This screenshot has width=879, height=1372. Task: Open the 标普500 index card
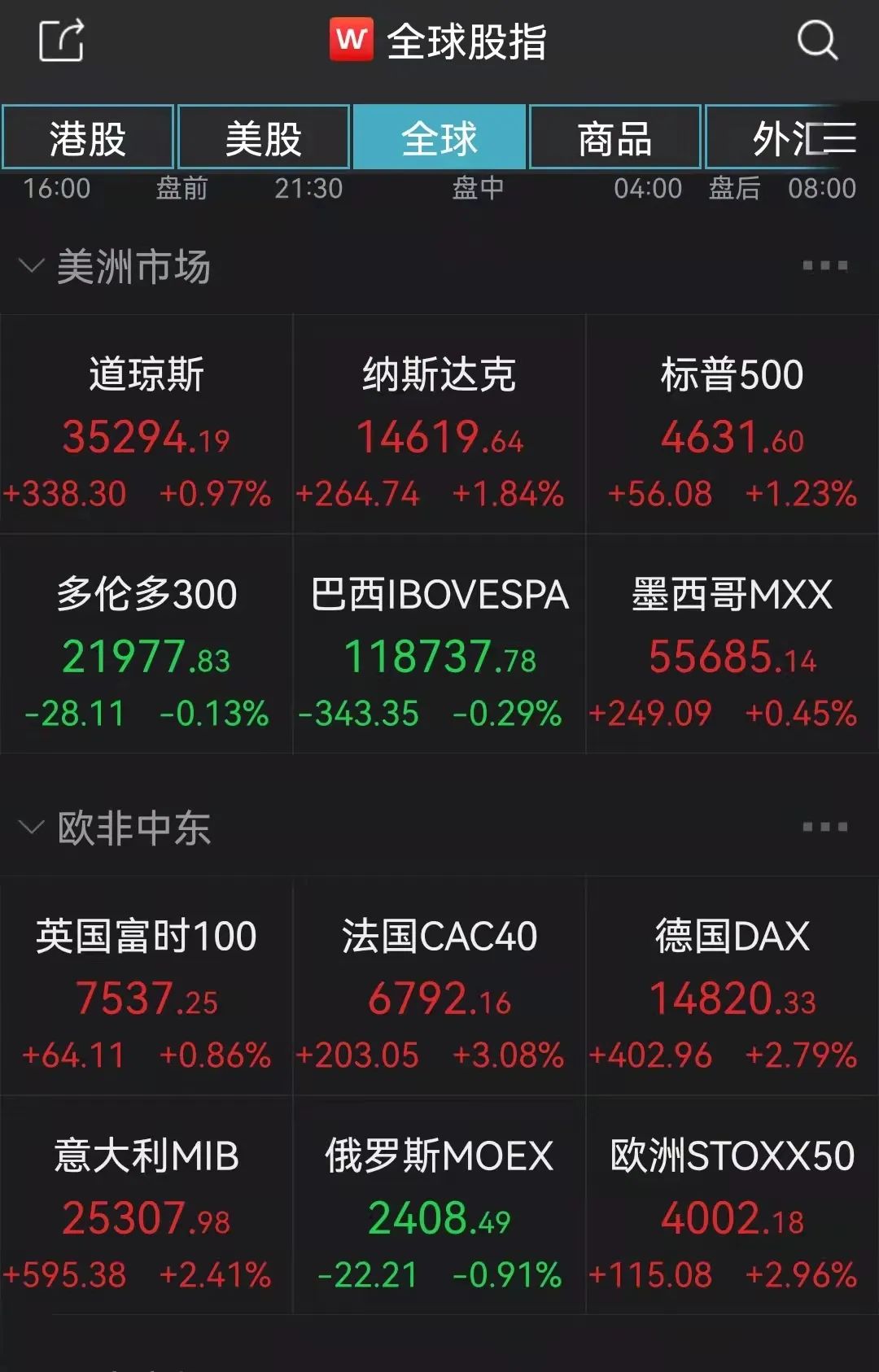pos(732,425)
